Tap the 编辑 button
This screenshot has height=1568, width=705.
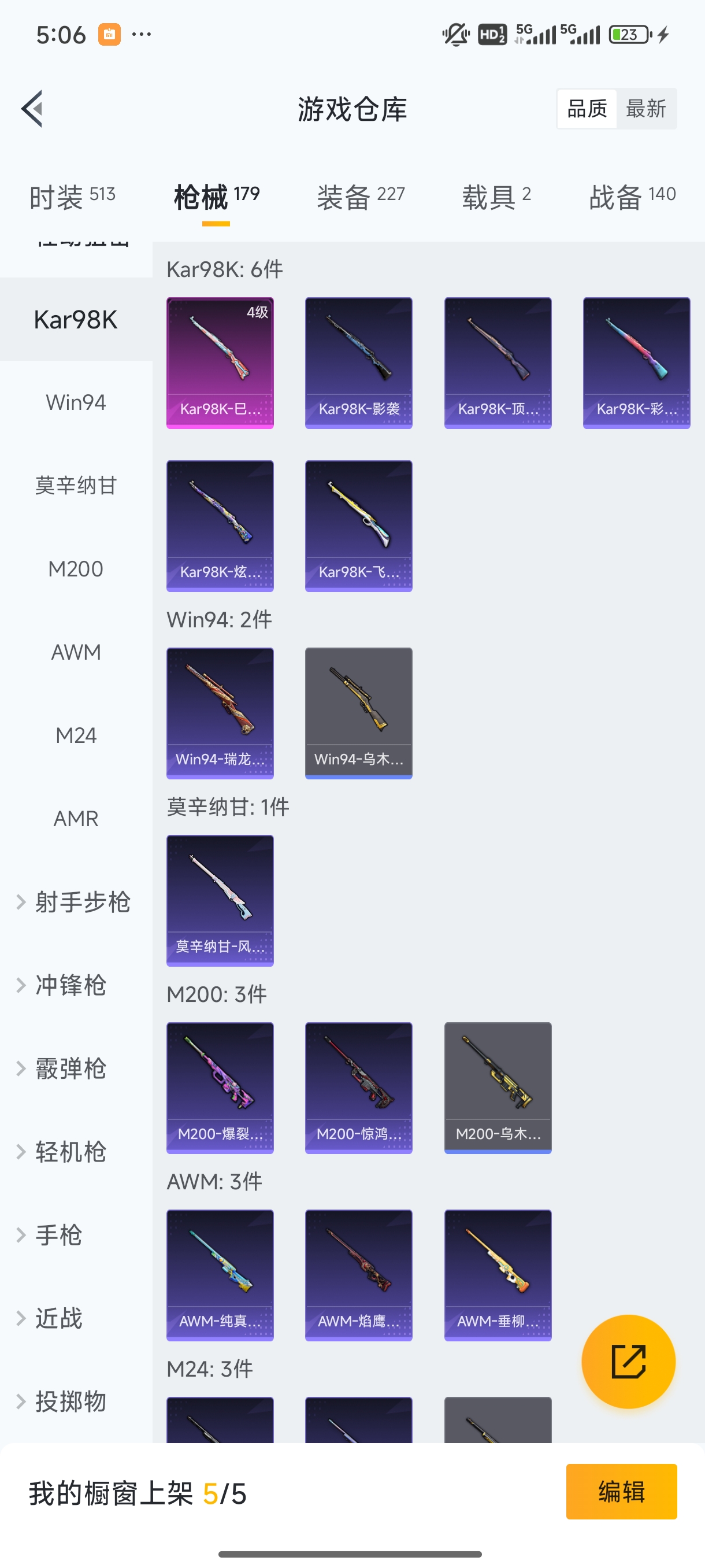tap(622, 1492)
